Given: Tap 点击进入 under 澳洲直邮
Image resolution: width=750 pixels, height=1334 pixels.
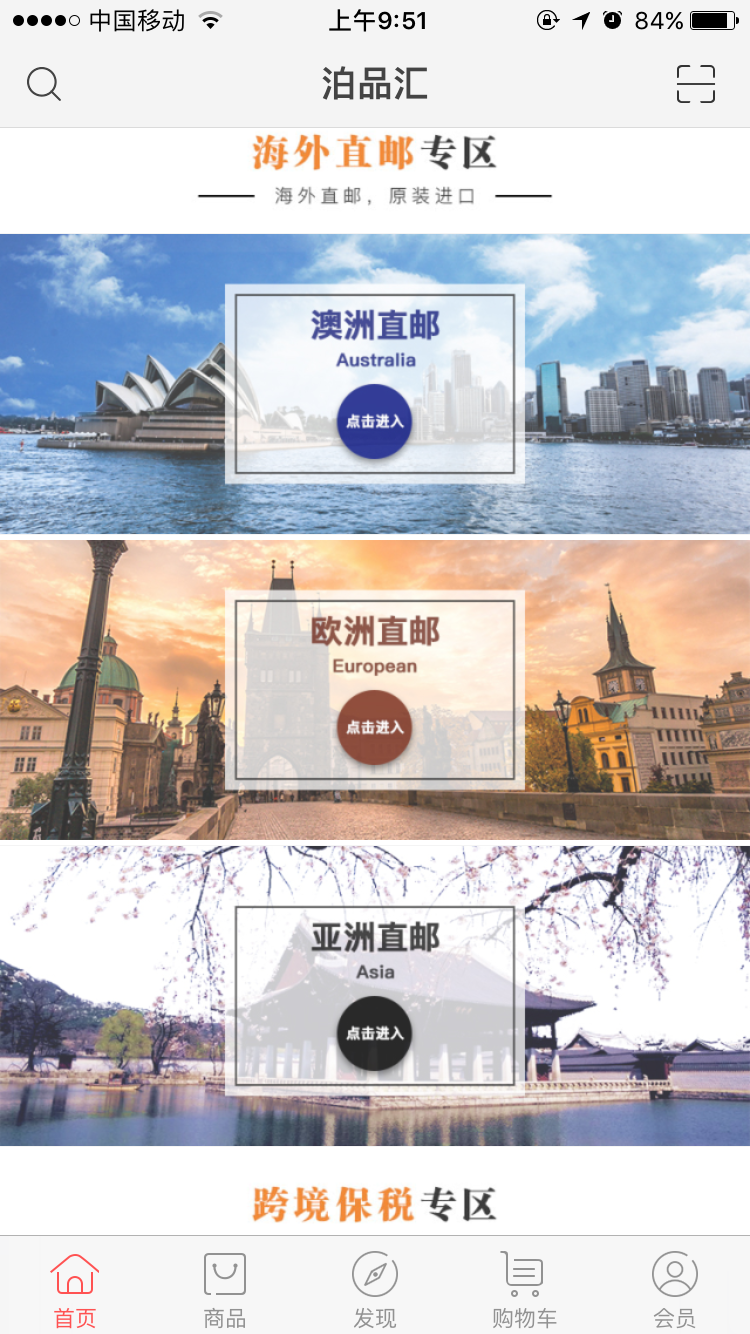Looking at the screenshot, I should click(375, 421).
